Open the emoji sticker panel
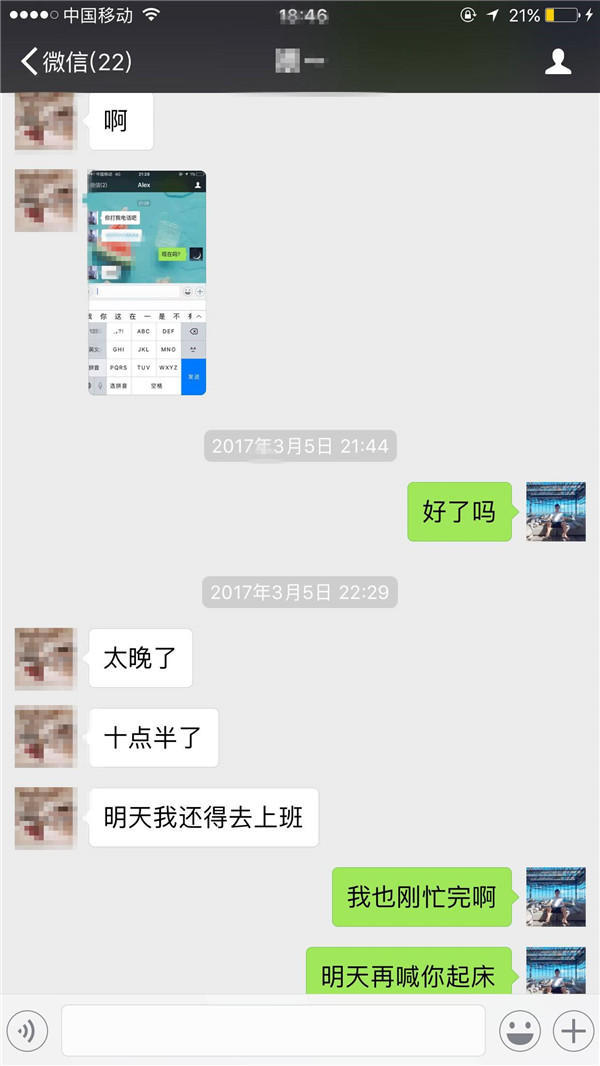The height and width of the screenshot is (1066, 600). (x=520, y=1030)
